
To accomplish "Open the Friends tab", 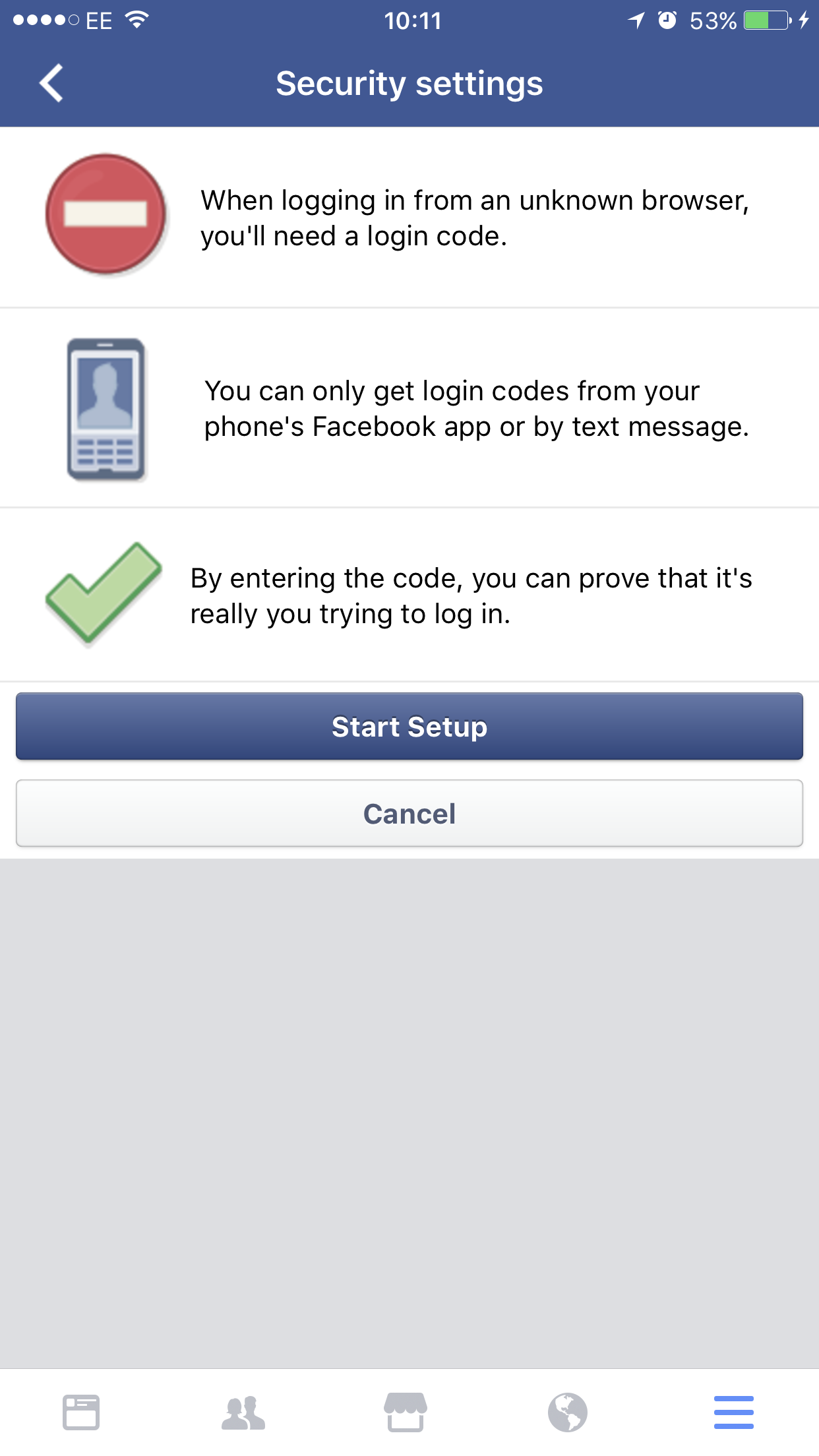I will tap(243, 1412).
